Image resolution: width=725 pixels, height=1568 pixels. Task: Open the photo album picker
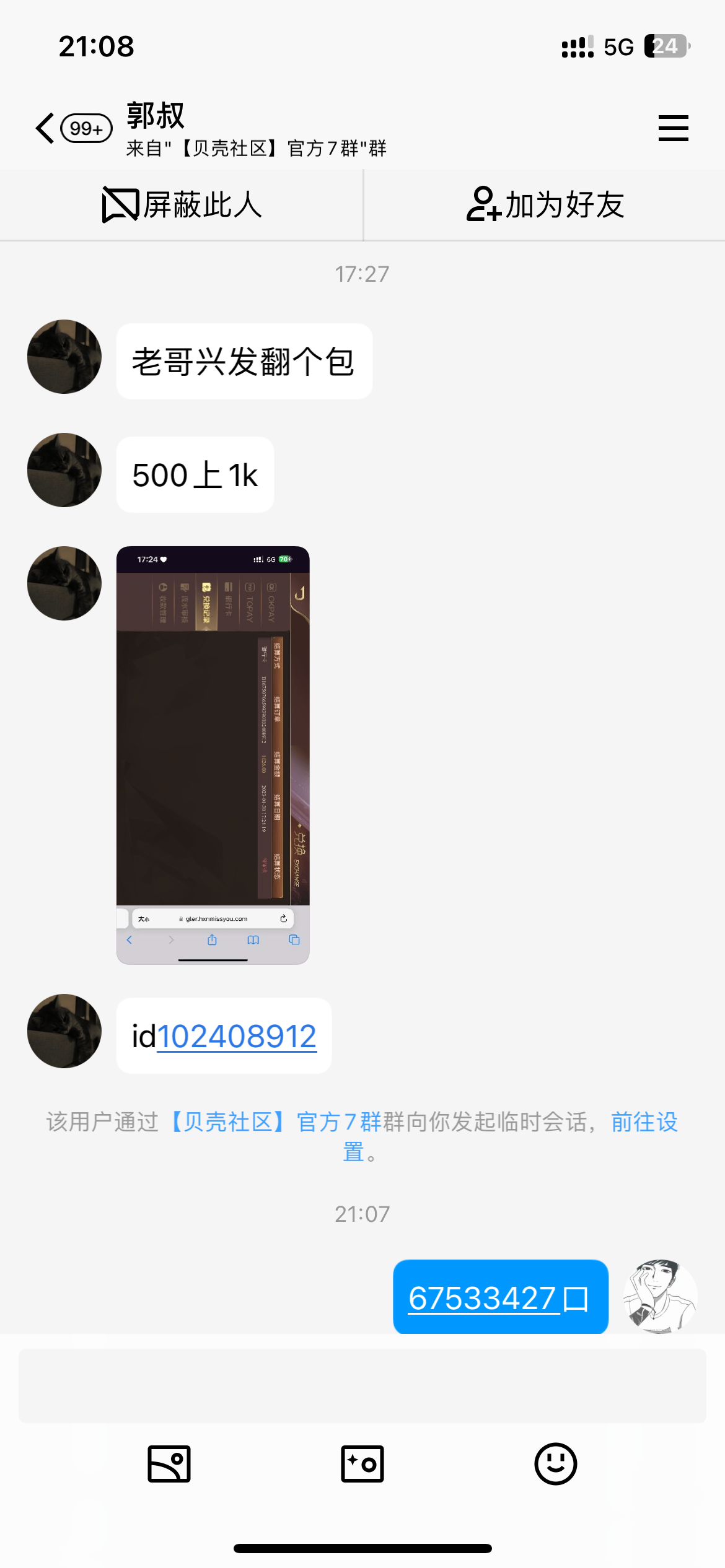click(169, 1464)
